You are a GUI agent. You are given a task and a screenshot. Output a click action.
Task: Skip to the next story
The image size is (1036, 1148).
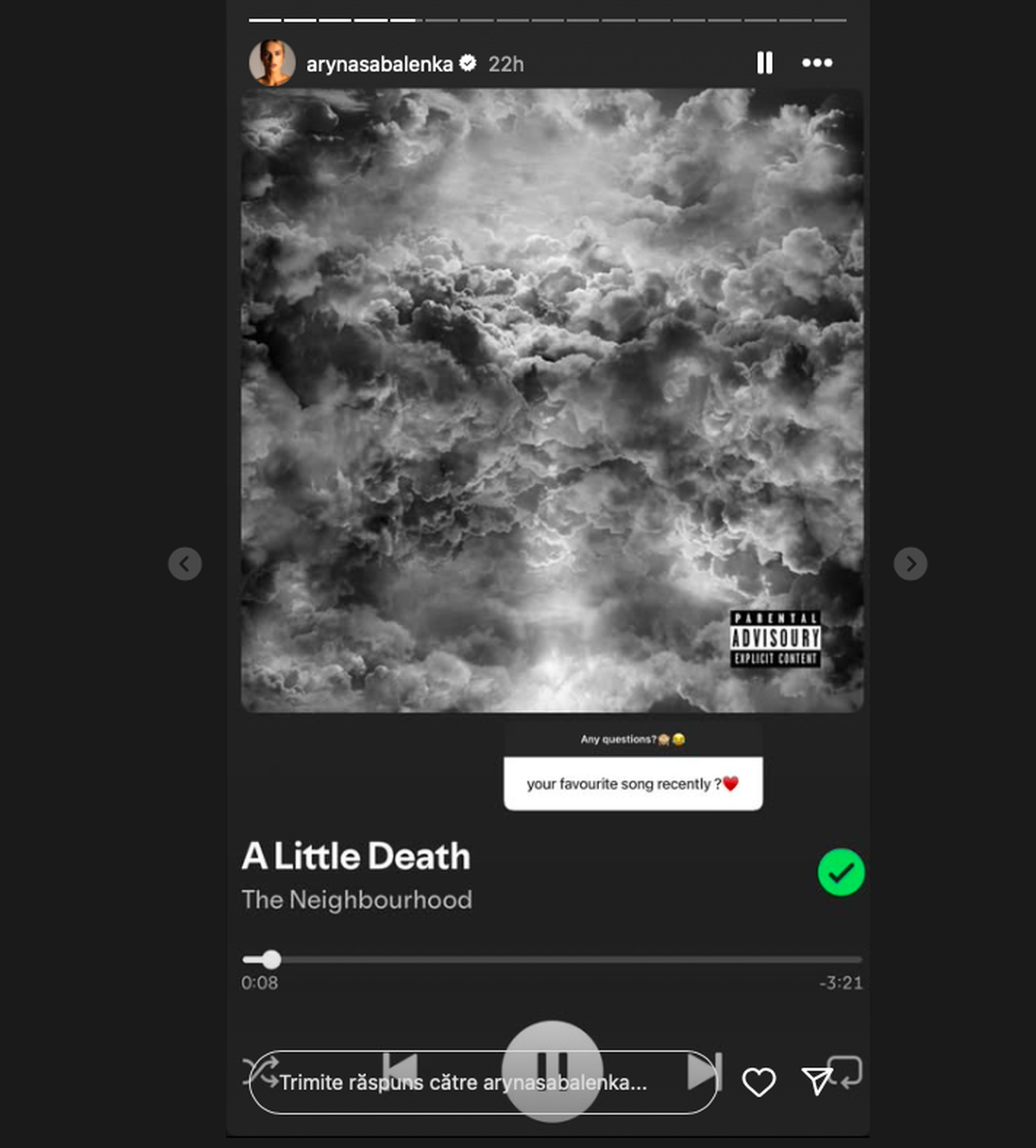(910, 564)
